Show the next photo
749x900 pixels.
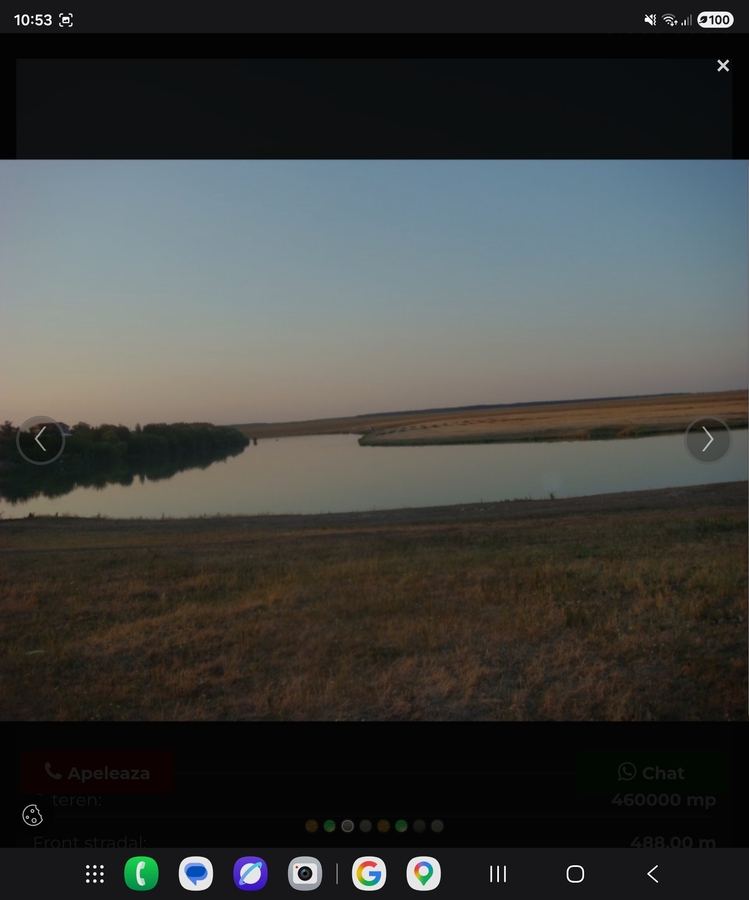coord(707,440)
